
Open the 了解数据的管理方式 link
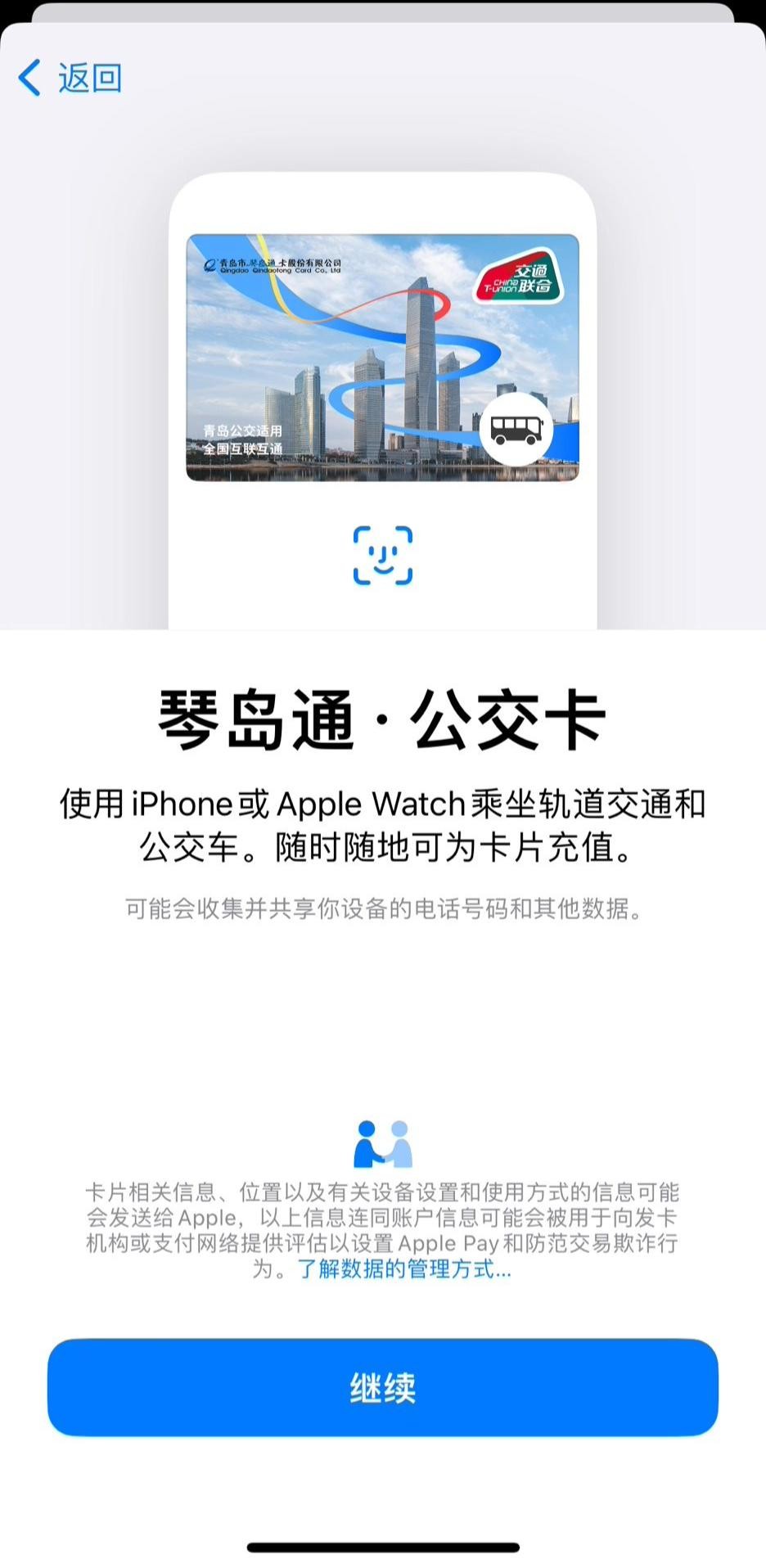[403, 1269]
